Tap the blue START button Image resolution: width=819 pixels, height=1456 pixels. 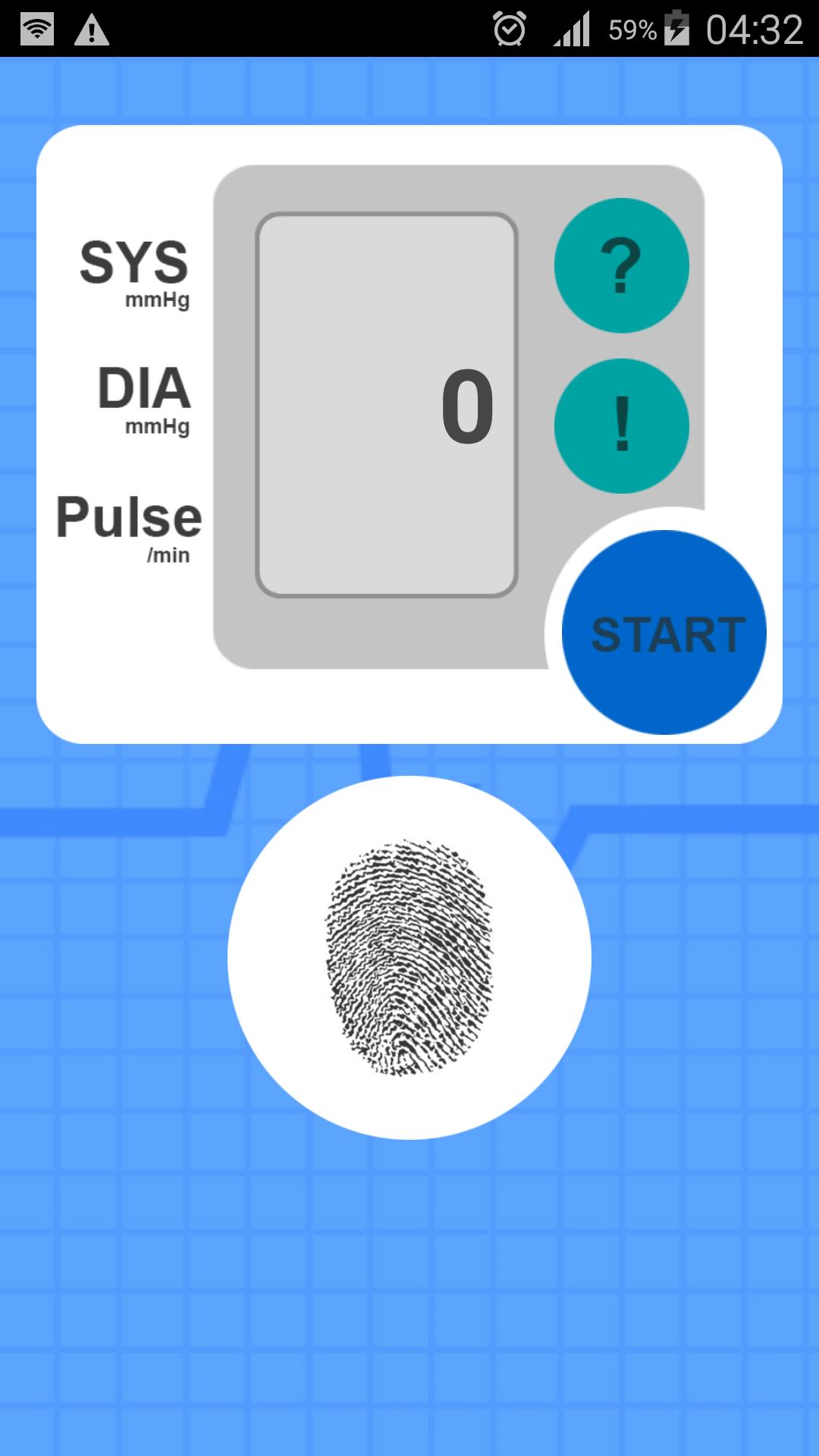point(664,632)
